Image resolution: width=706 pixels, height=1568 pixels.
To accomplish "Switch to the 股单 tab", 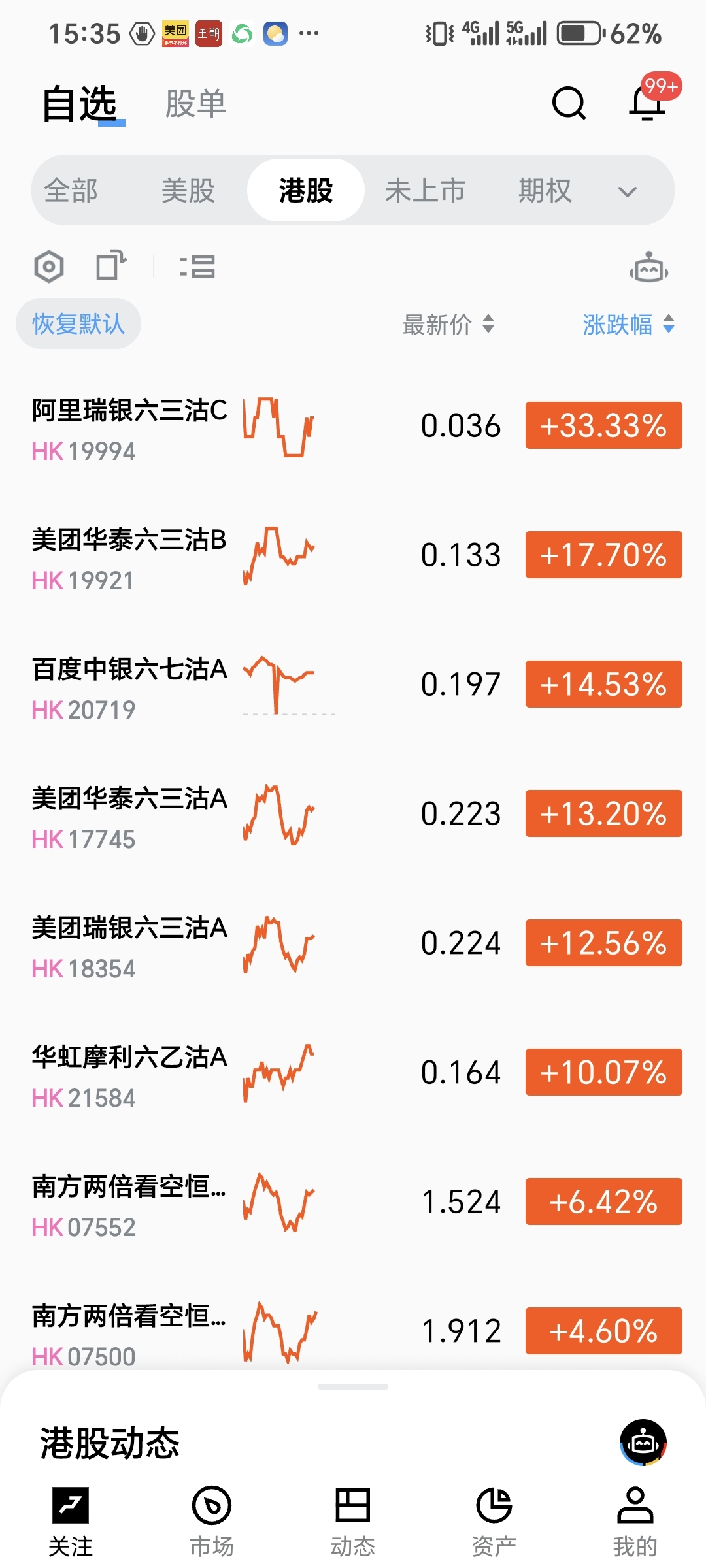I will click(195, 104).
